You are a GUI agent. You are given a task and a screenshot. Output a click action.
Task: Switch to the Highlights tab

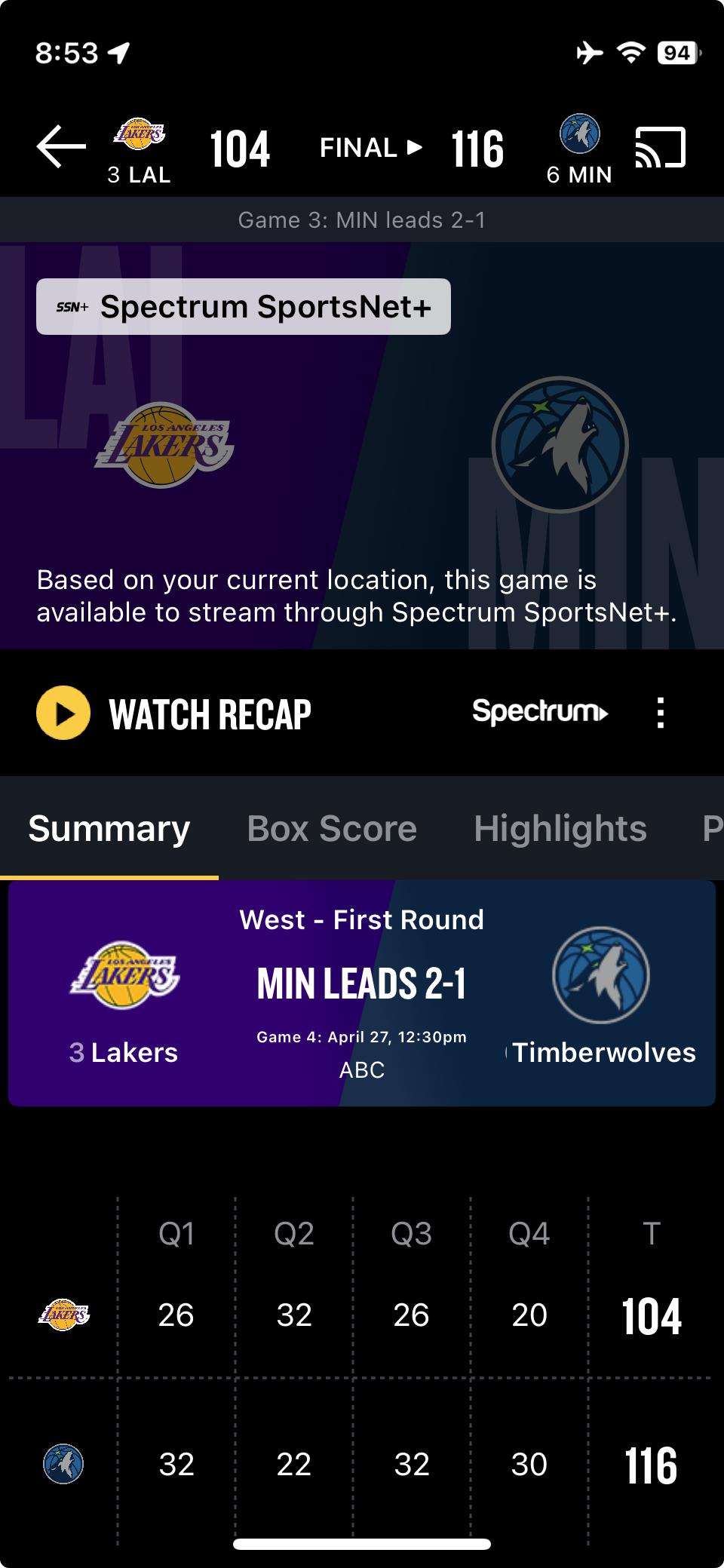[560, 828]
